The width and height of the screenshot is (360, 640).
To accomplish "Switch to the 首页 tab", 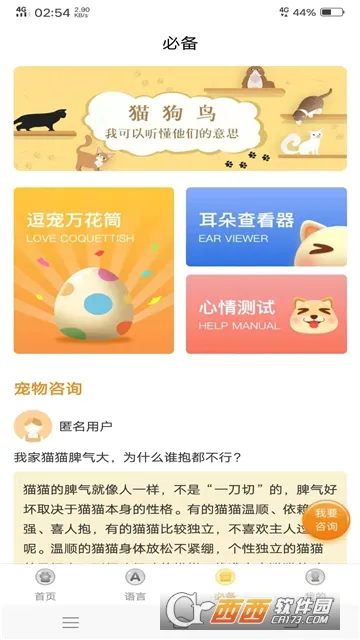I will [x=45, y=586].
